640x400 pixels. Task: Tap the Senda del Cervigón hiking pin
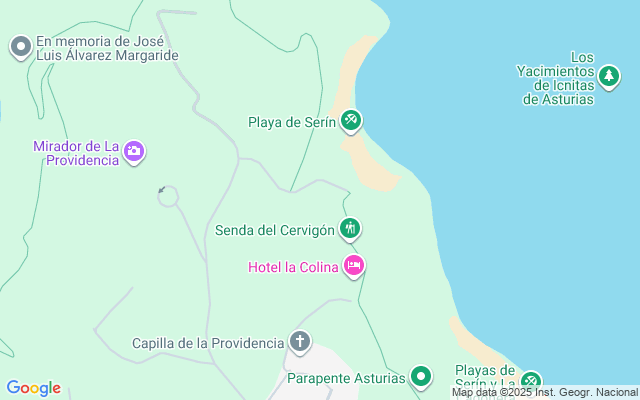350,229
